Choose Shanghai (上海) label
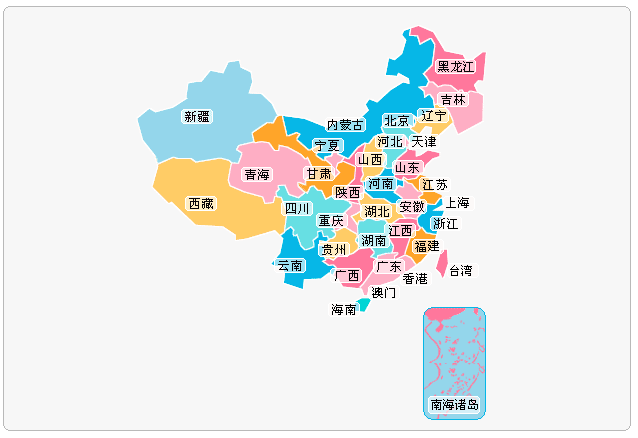This screenshot has width=638, height=438. click(456, 203)
